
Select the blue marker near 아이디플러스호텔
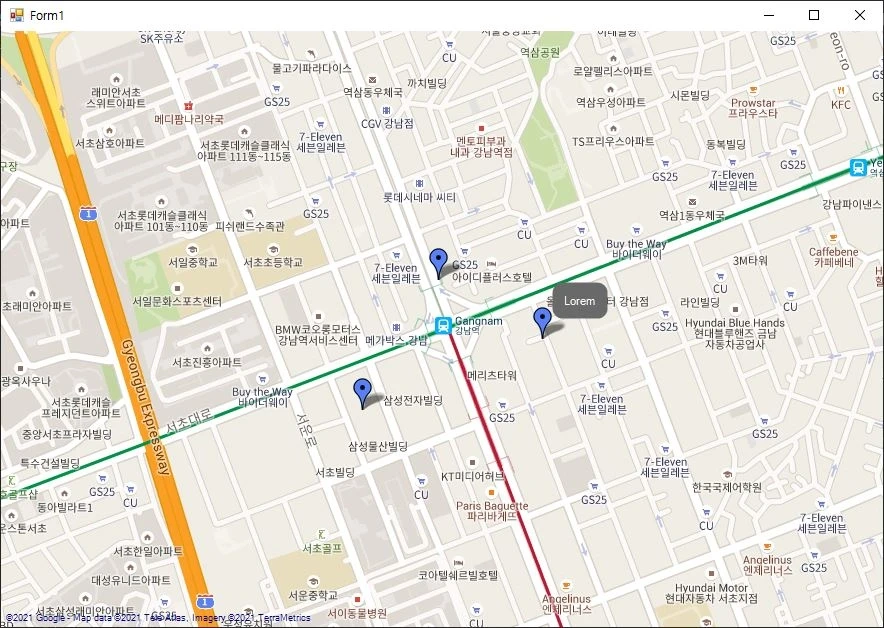(437, 261)
